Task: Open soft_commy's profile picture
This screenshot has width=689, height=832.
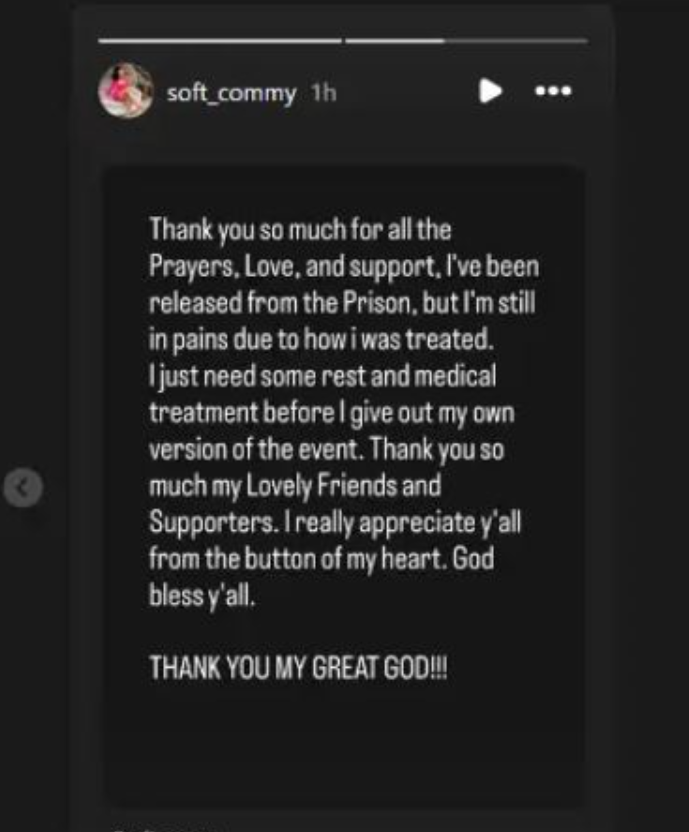Action: pyautogui.click(x=126, y=91)
